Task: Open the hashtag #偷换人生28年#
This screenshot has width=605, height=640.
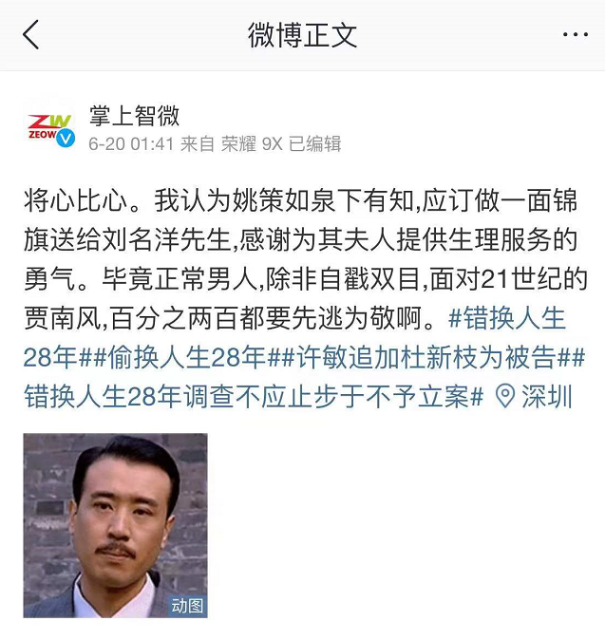Action: coord(177,358)
